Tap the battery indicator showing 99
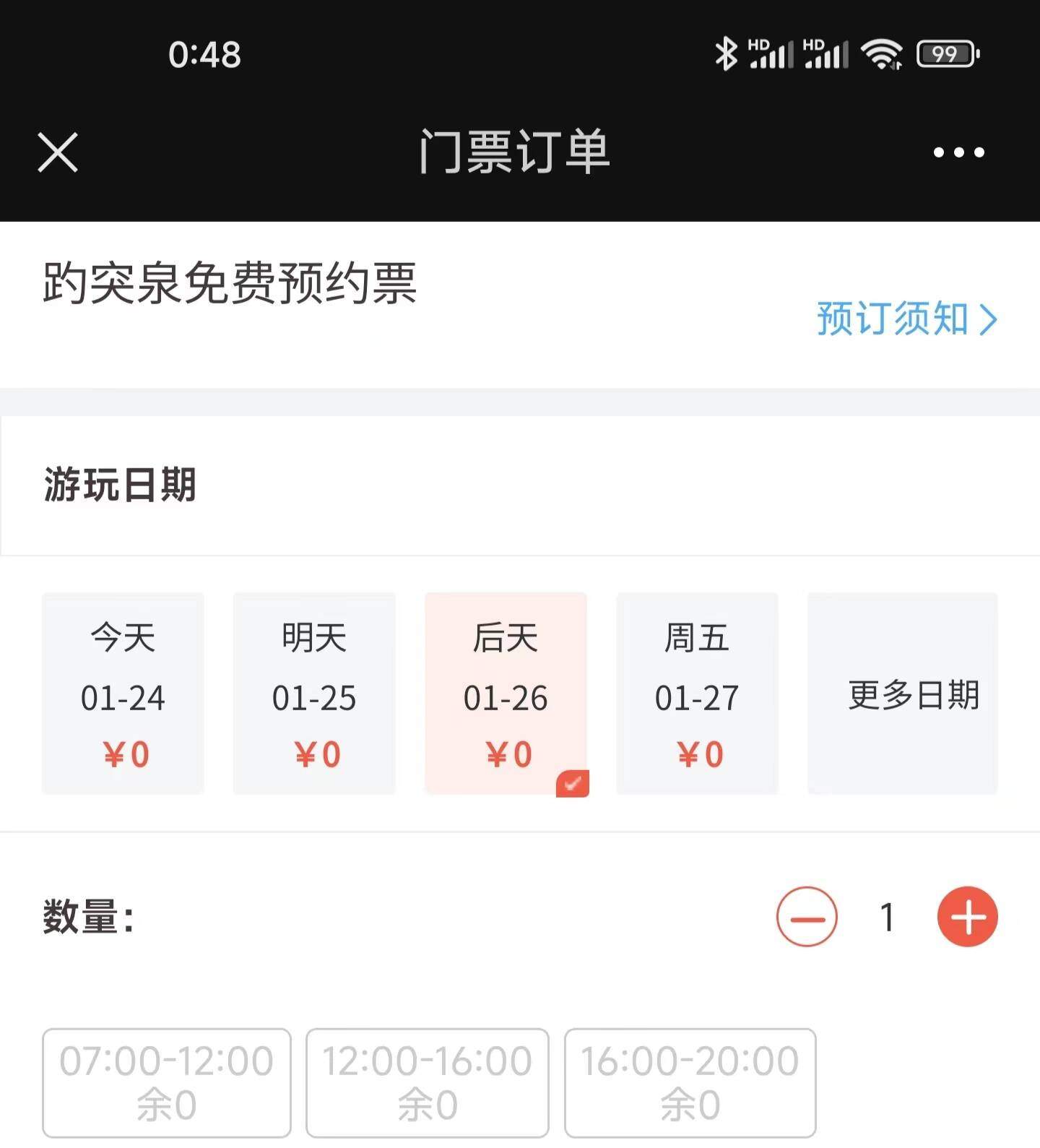Image resolution: width=1040 pixels, height=1148 pixels. [946, 53]
